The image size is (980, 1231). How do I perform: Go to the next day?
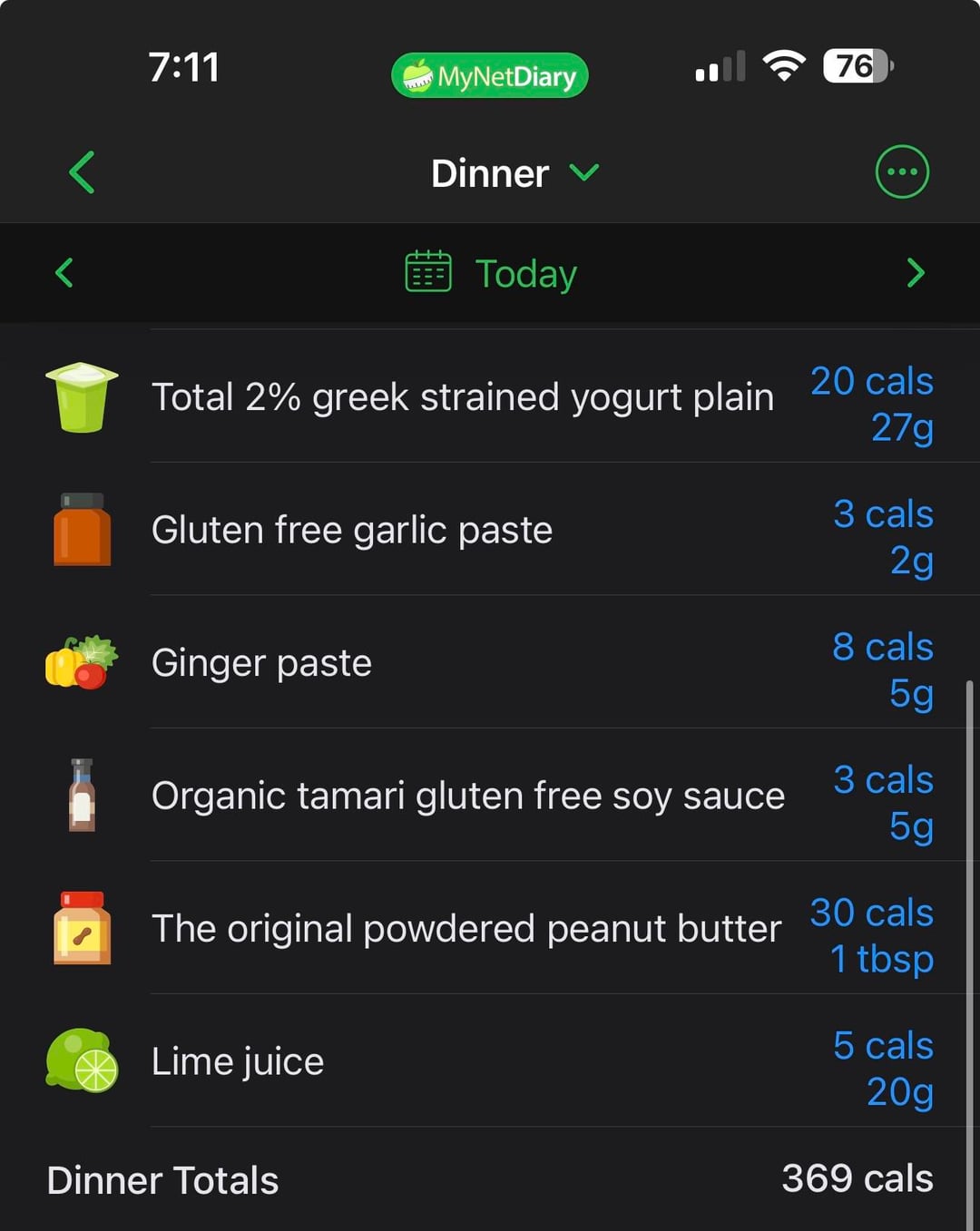(915, 273)
